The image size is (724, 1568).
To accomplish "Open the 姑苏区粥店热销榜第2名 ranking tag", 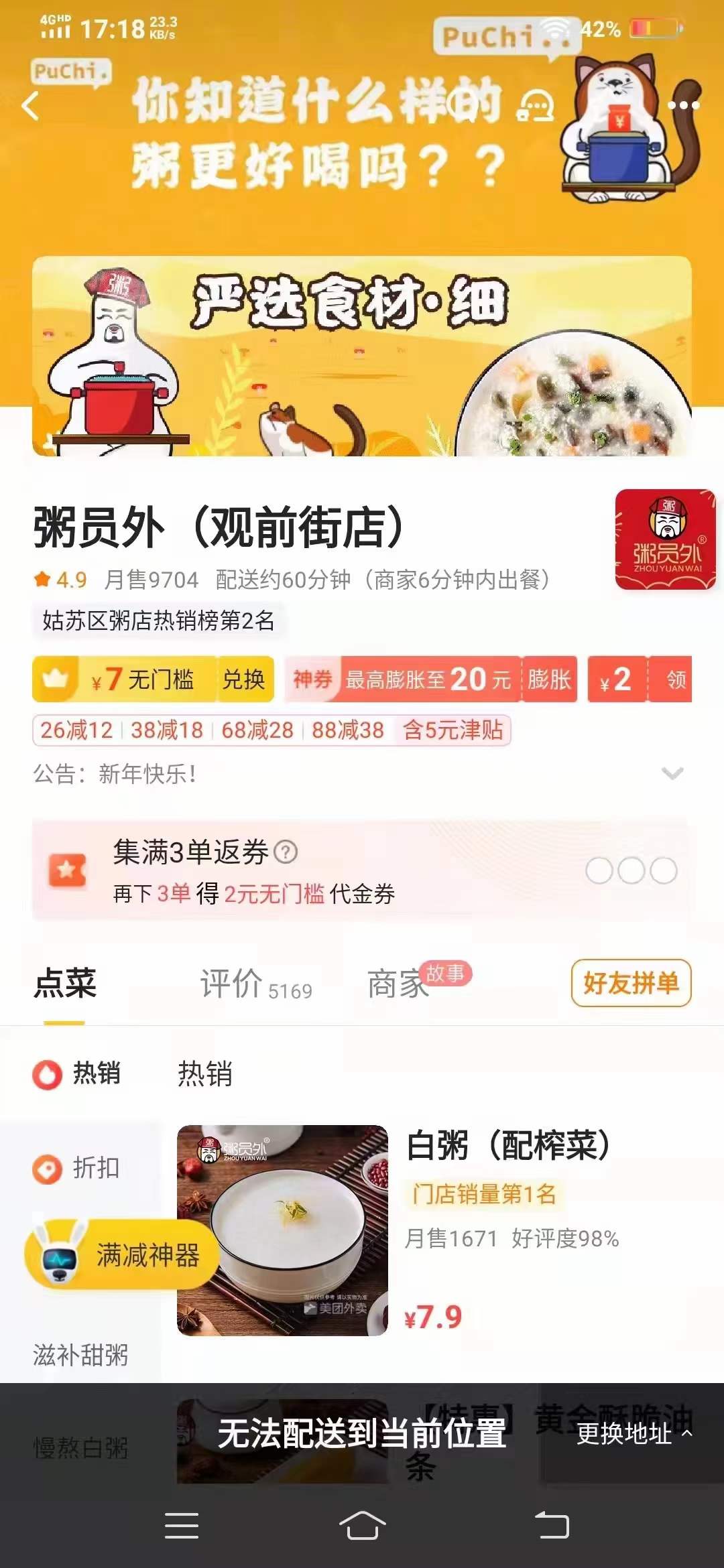I will pyautogui.click(x=158, y=620).
